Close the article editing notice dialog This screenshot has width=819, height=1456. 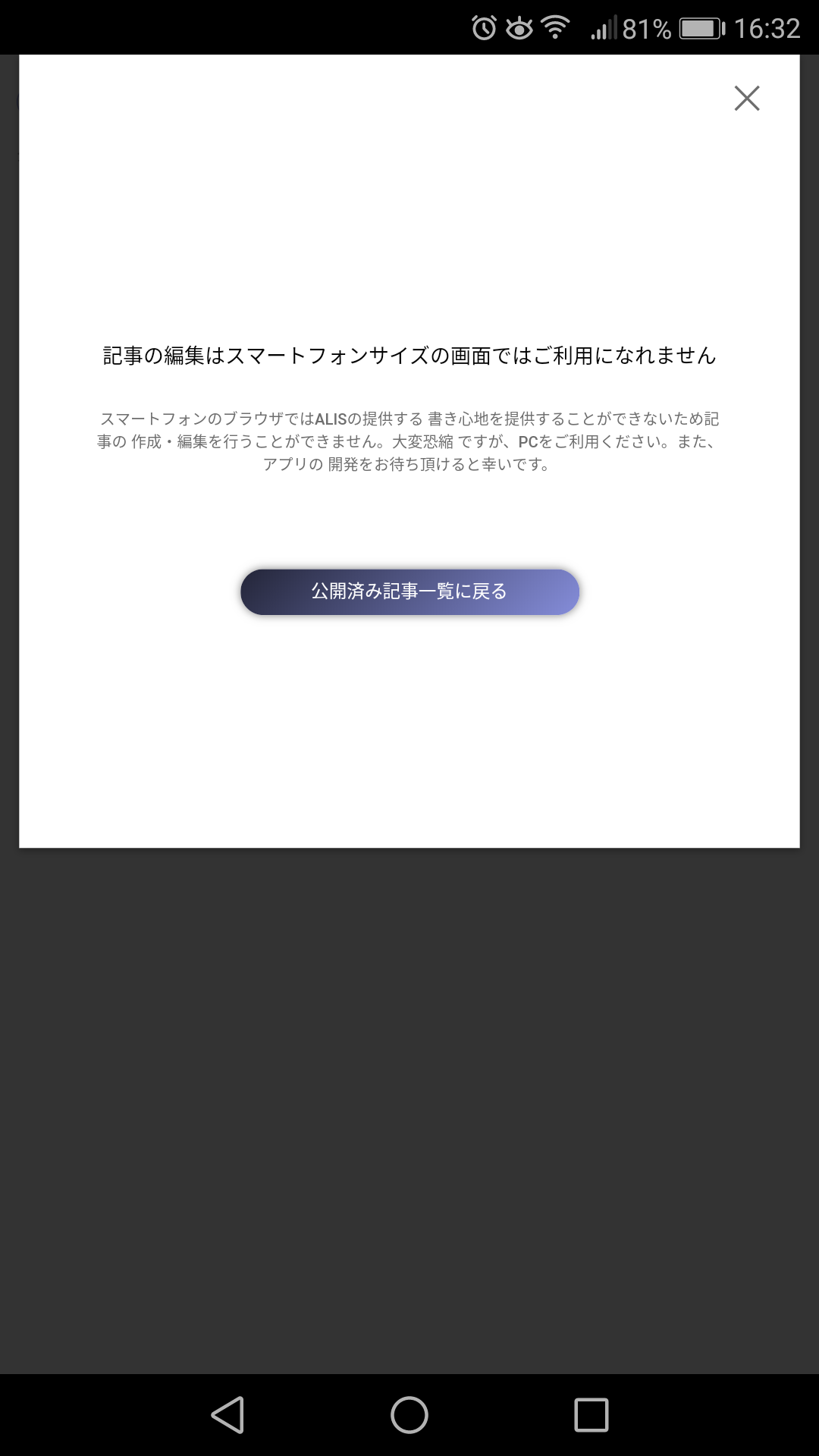[x=747, y=98]
